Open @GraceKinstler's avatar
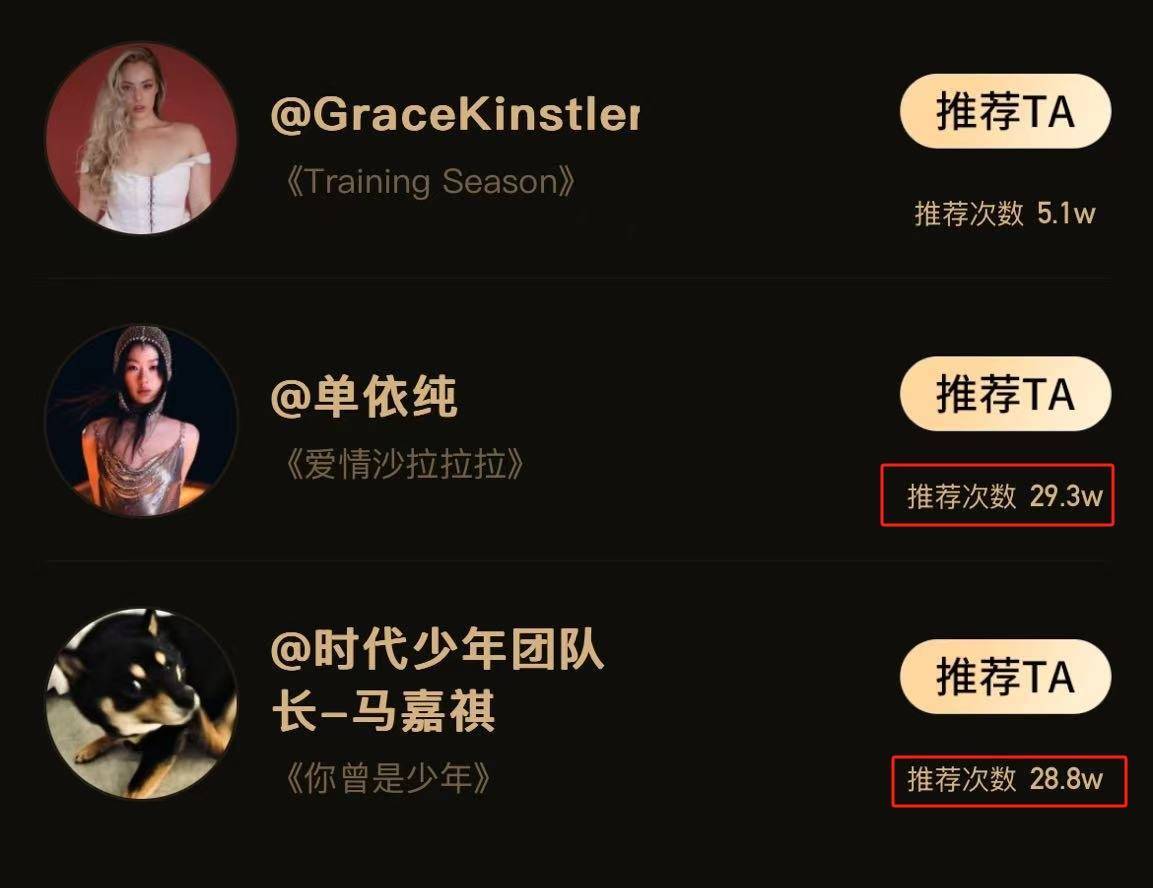Image resolution: width=1153 pixels, height=888 pixels. point(141,139)
